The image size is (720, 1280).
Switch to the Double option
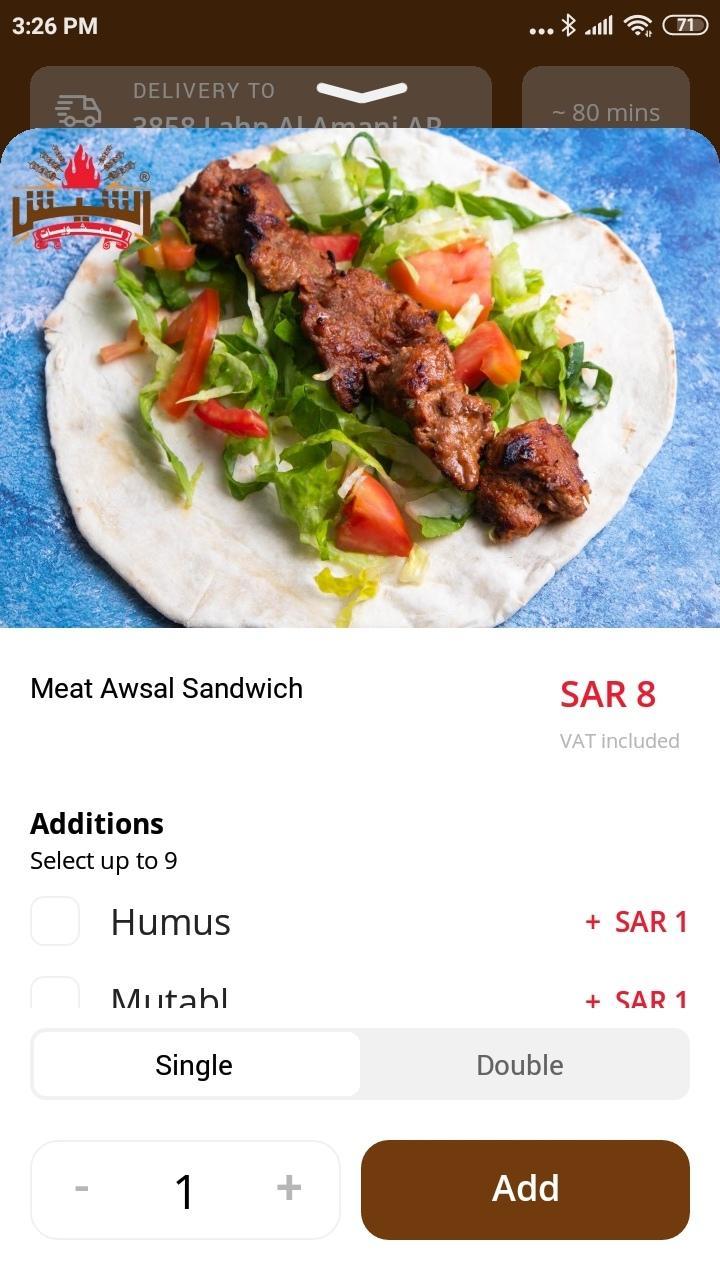click(520, 1064)
